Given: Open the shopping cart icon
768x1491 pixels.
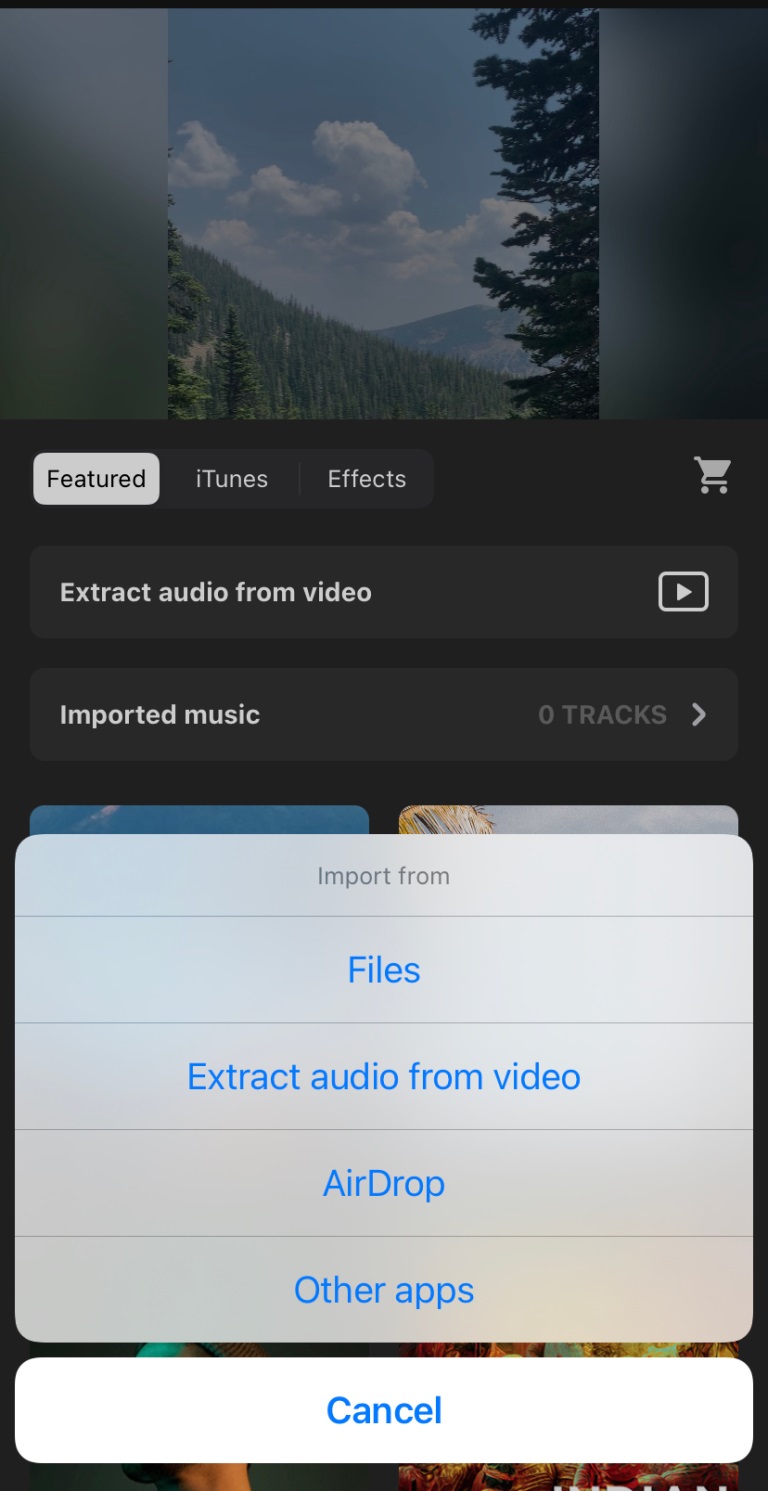Looking at the screenshot, I should [713, 476].
